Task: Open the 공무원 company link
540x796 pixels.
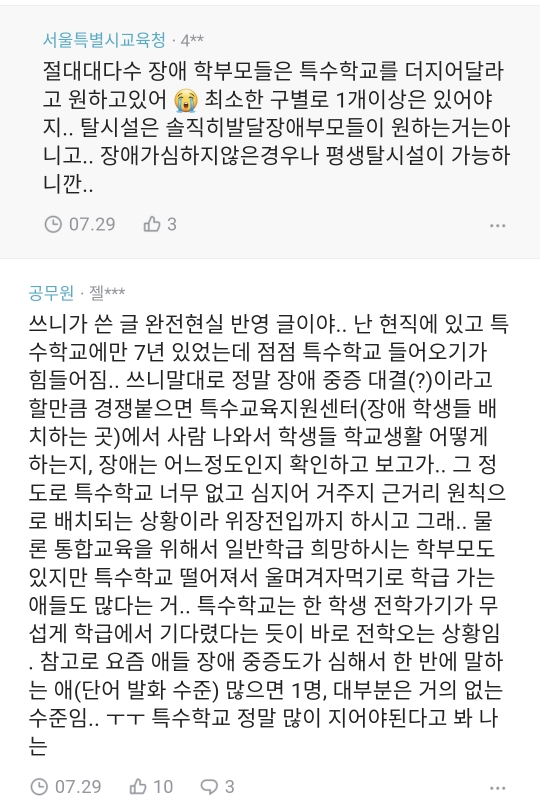Action: 51,292
